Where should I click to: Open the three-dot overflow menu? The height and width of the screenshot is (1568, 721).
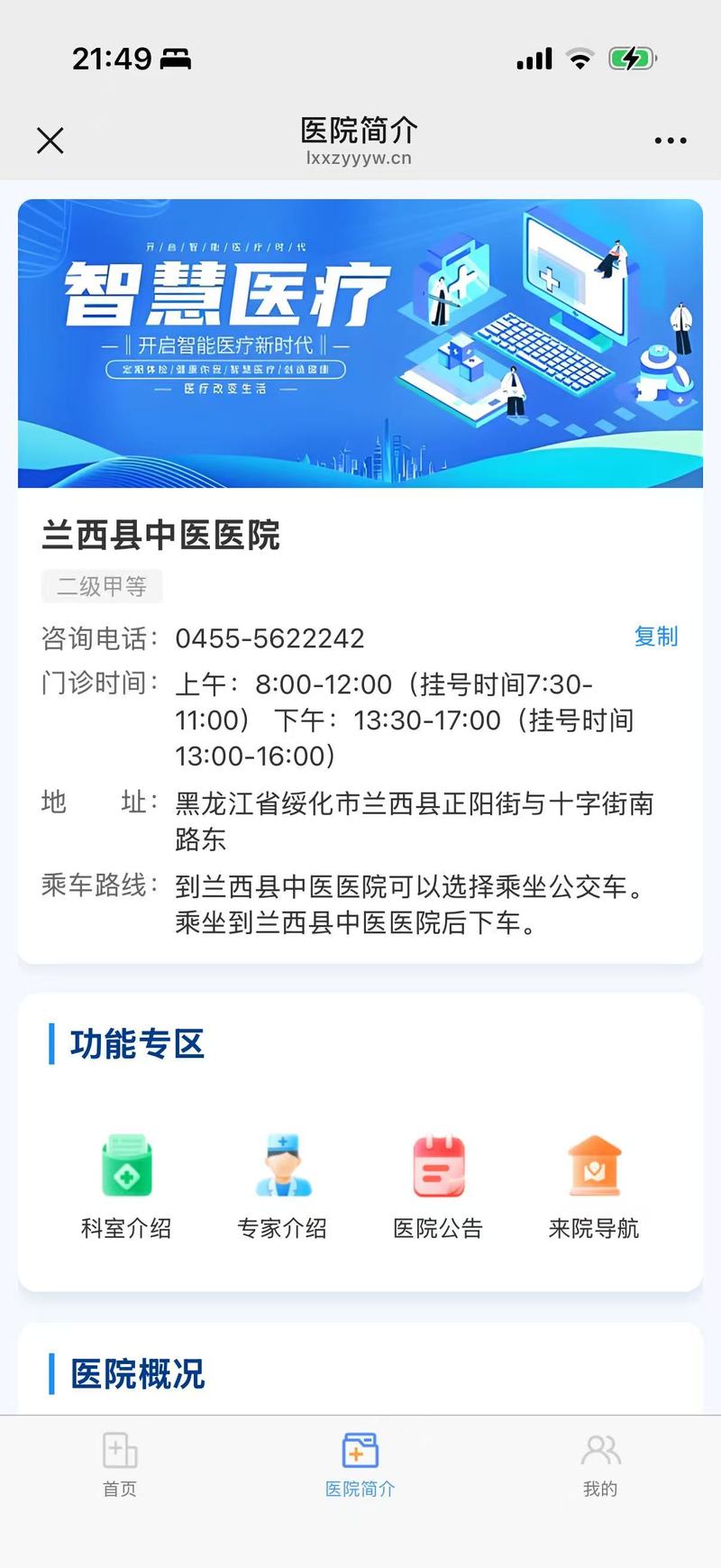671,141
